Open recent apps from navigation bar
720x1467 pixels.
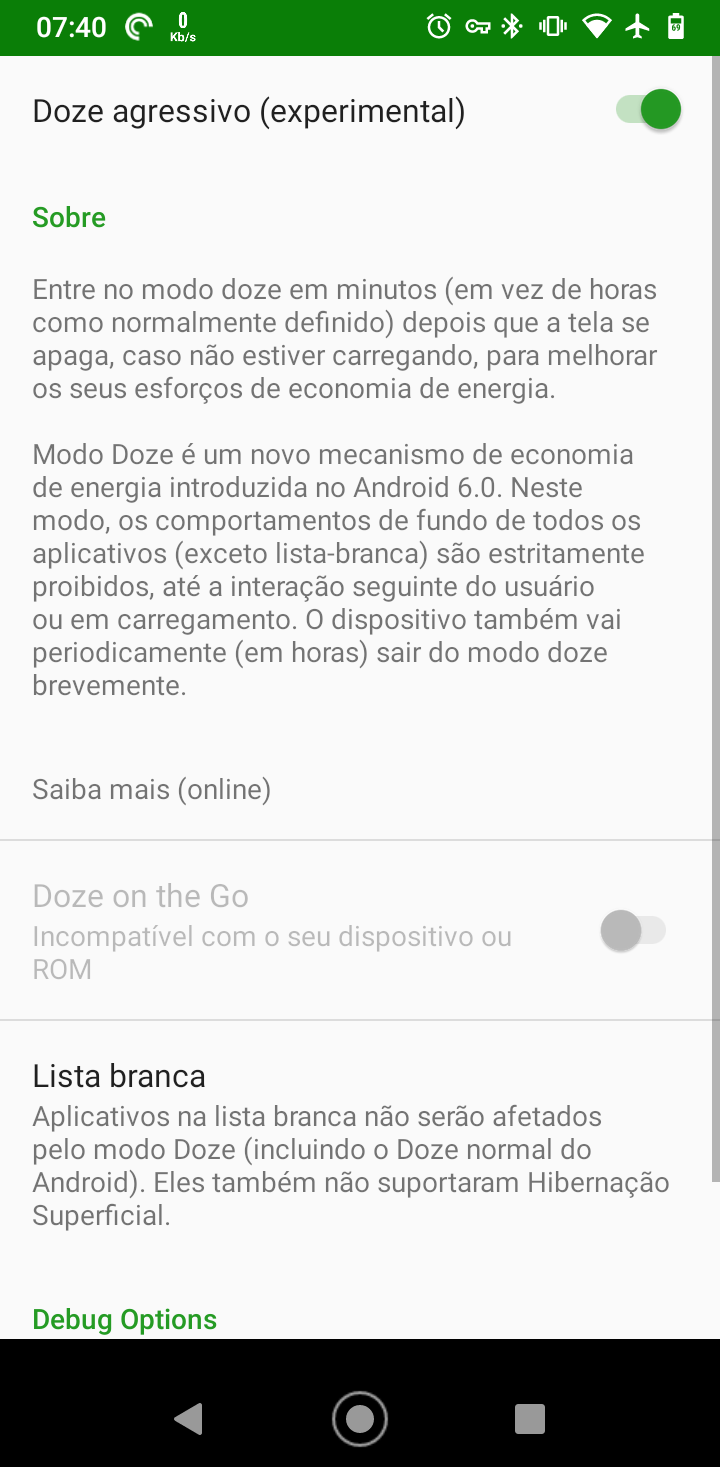(529, 1418)
